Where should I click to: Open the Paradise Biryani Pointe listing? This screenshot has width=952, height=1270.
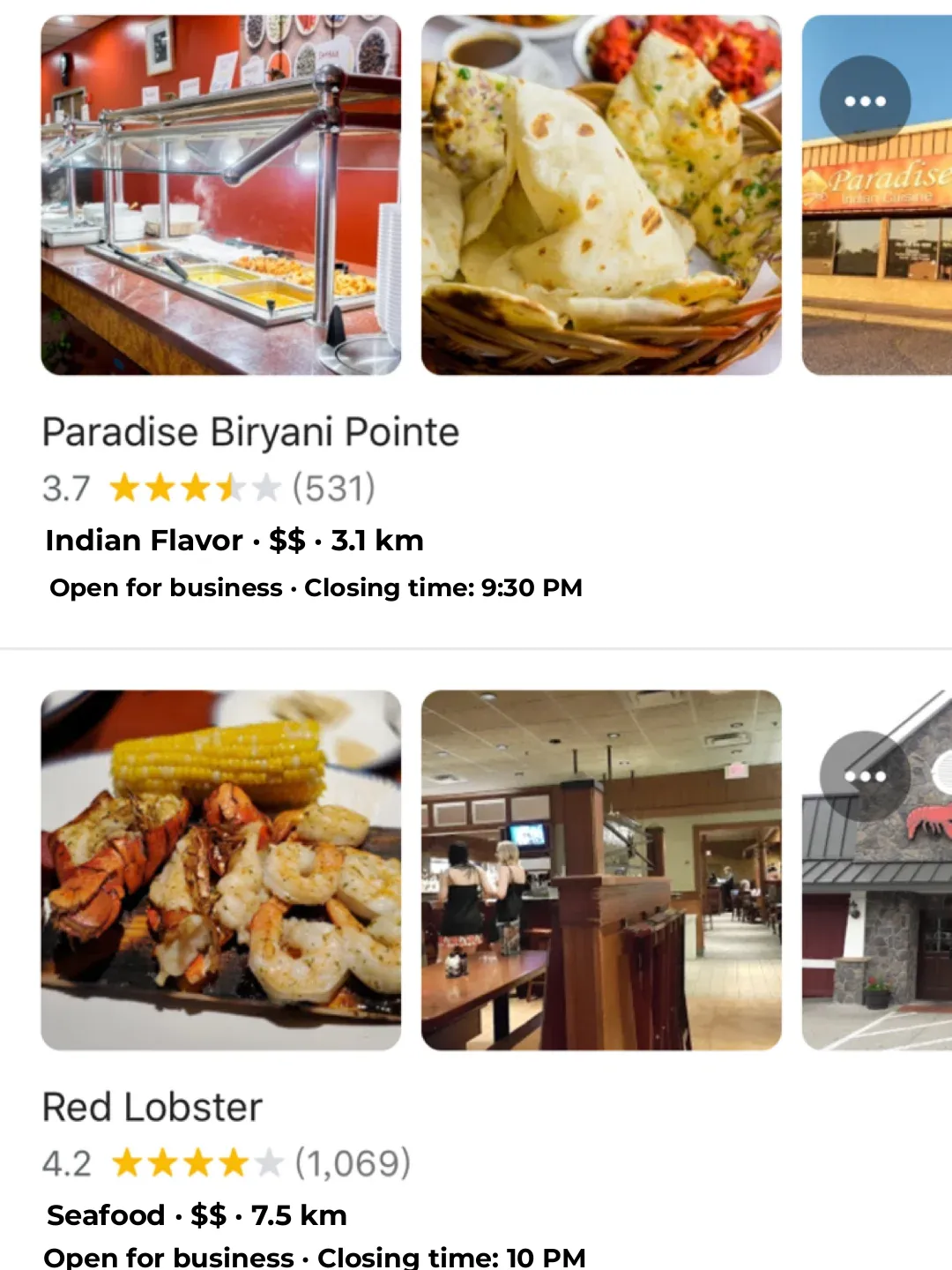pyautogui.click(x=251, y=431)
